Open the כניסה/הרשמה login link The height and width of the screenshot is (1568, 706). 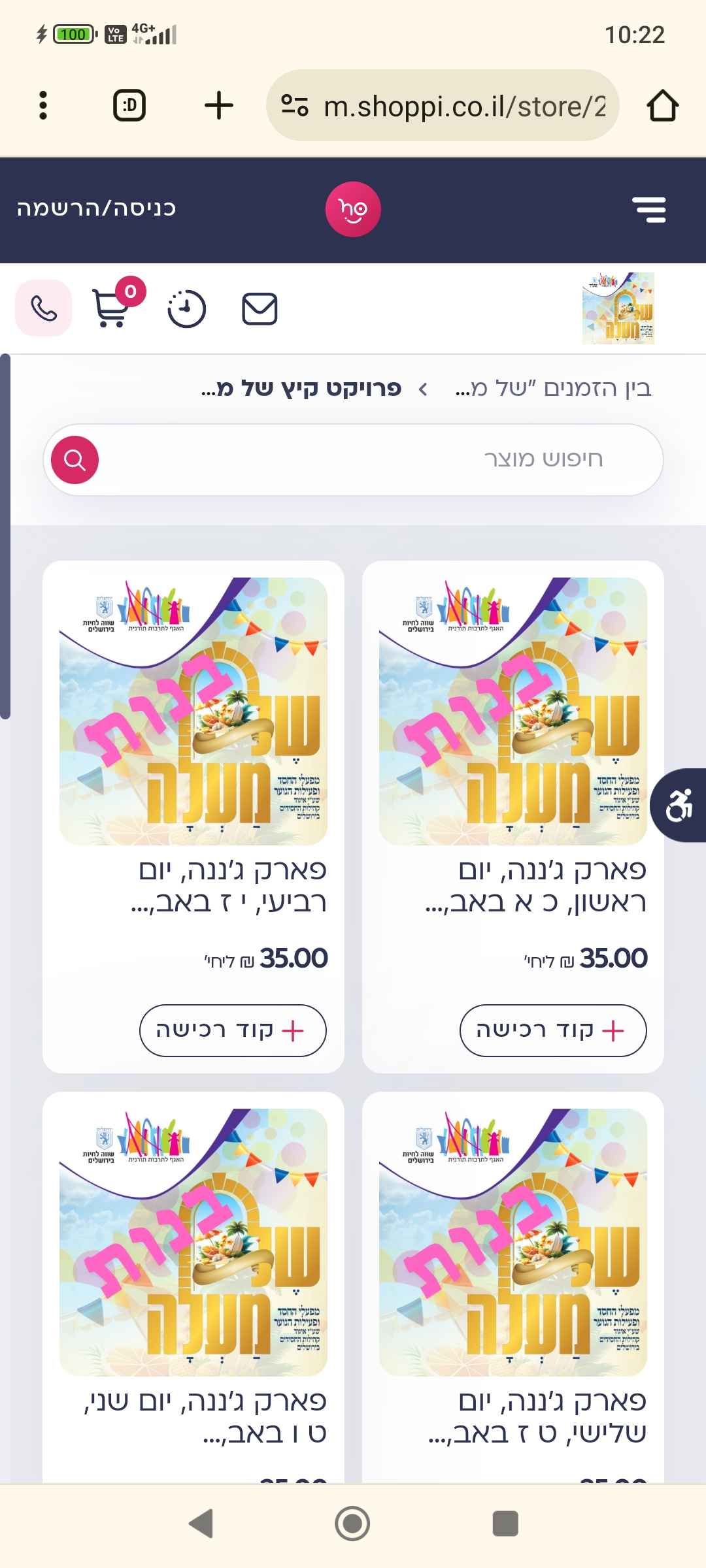[97, 208]
